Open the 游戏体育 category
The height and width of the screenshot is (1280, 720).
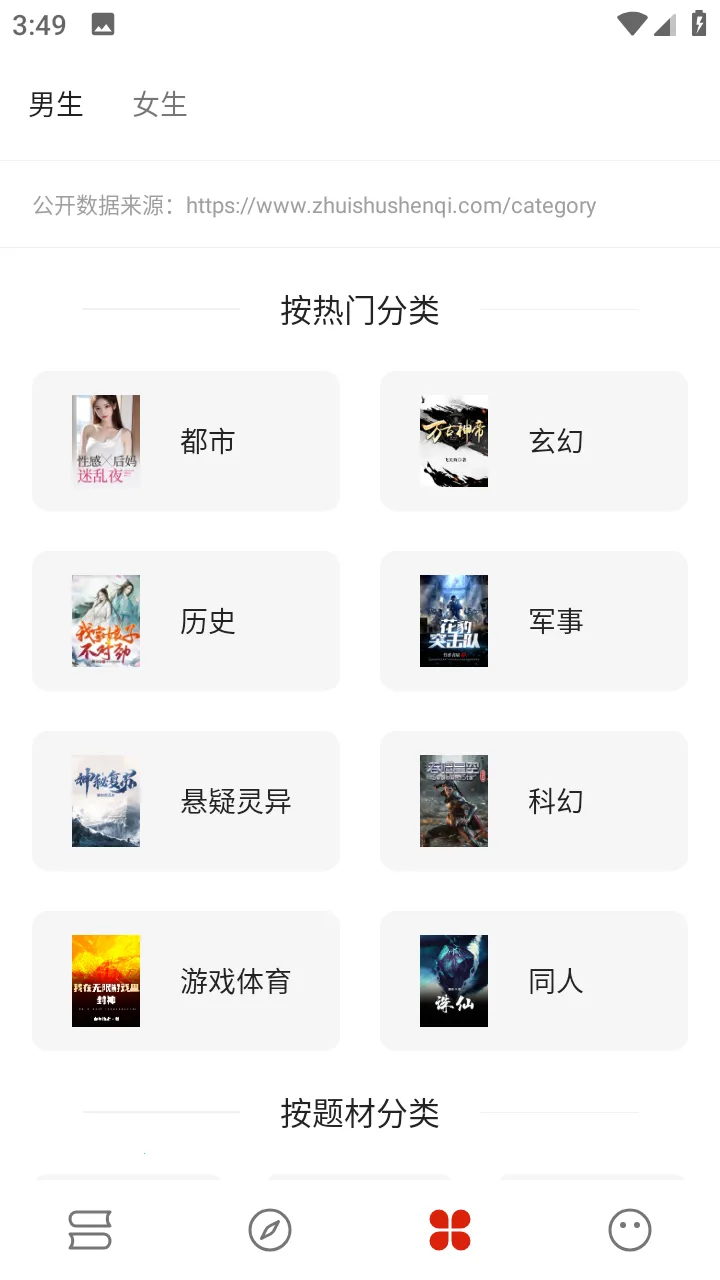(186, 981)
